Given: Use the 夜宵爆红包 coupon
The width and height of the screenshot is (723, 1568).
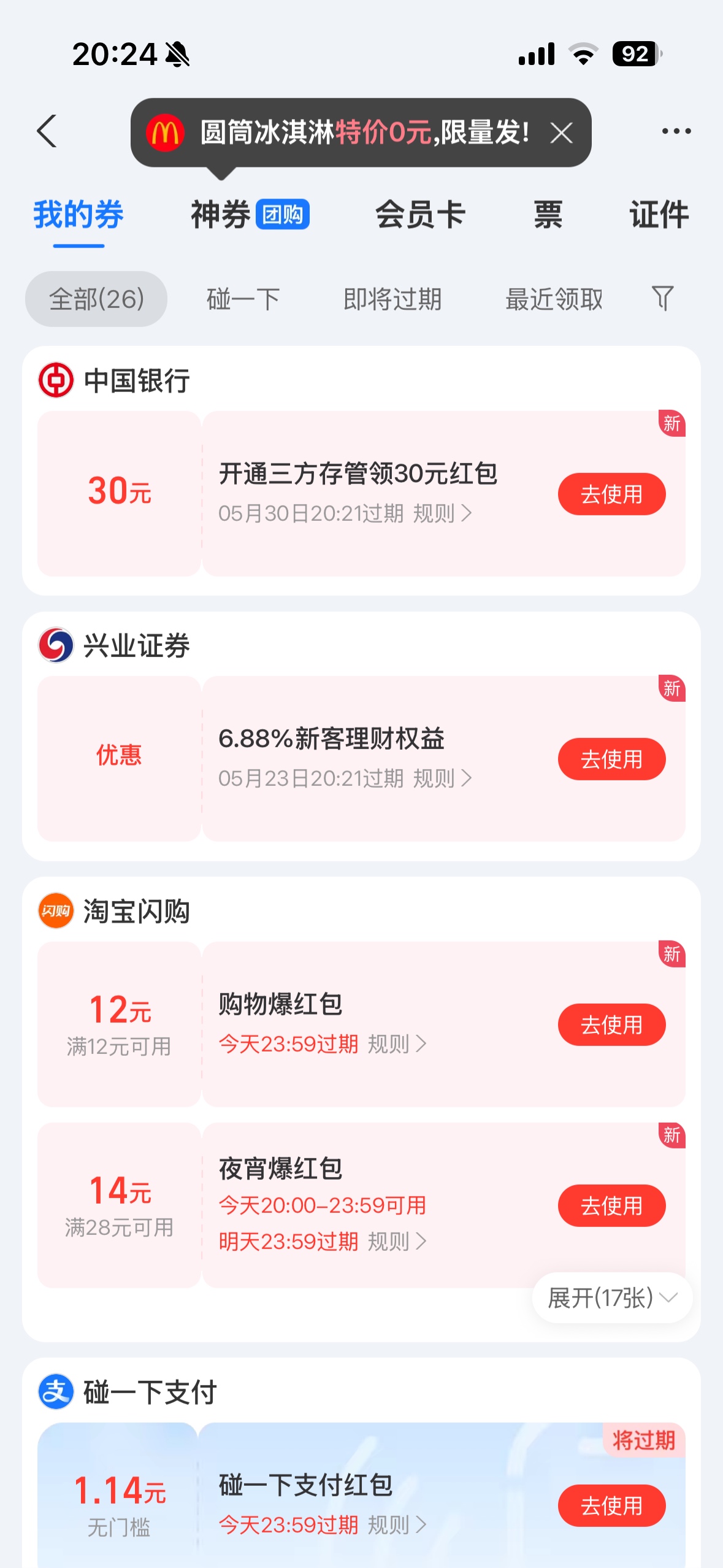Looking at the screenshot, I should [x=611, y=1205].
